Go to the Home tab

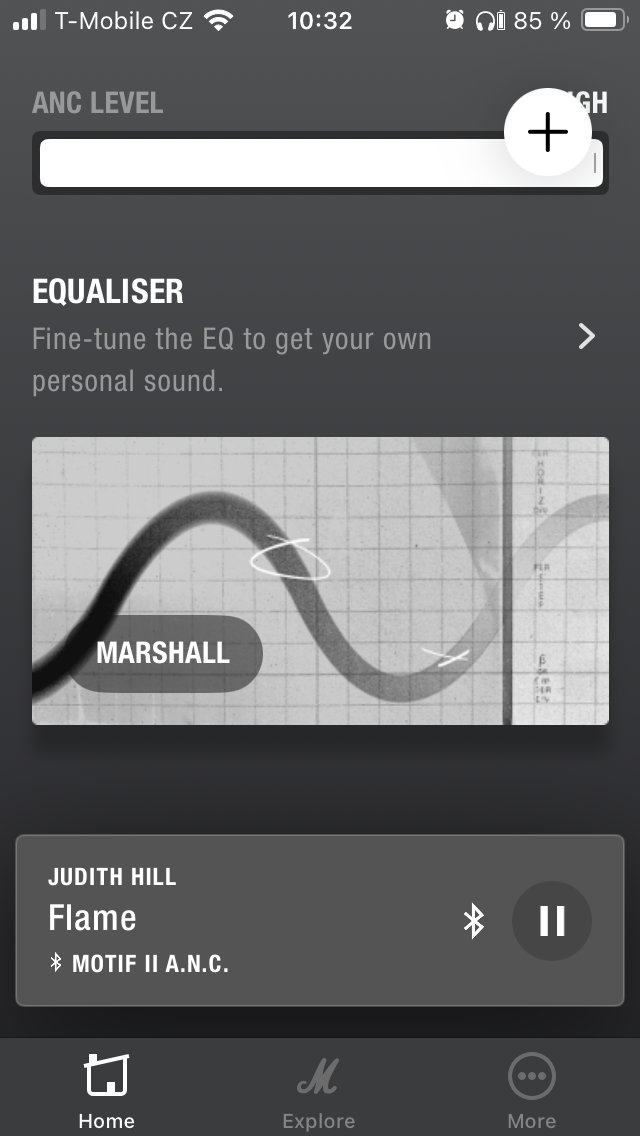click(107, 1092)
